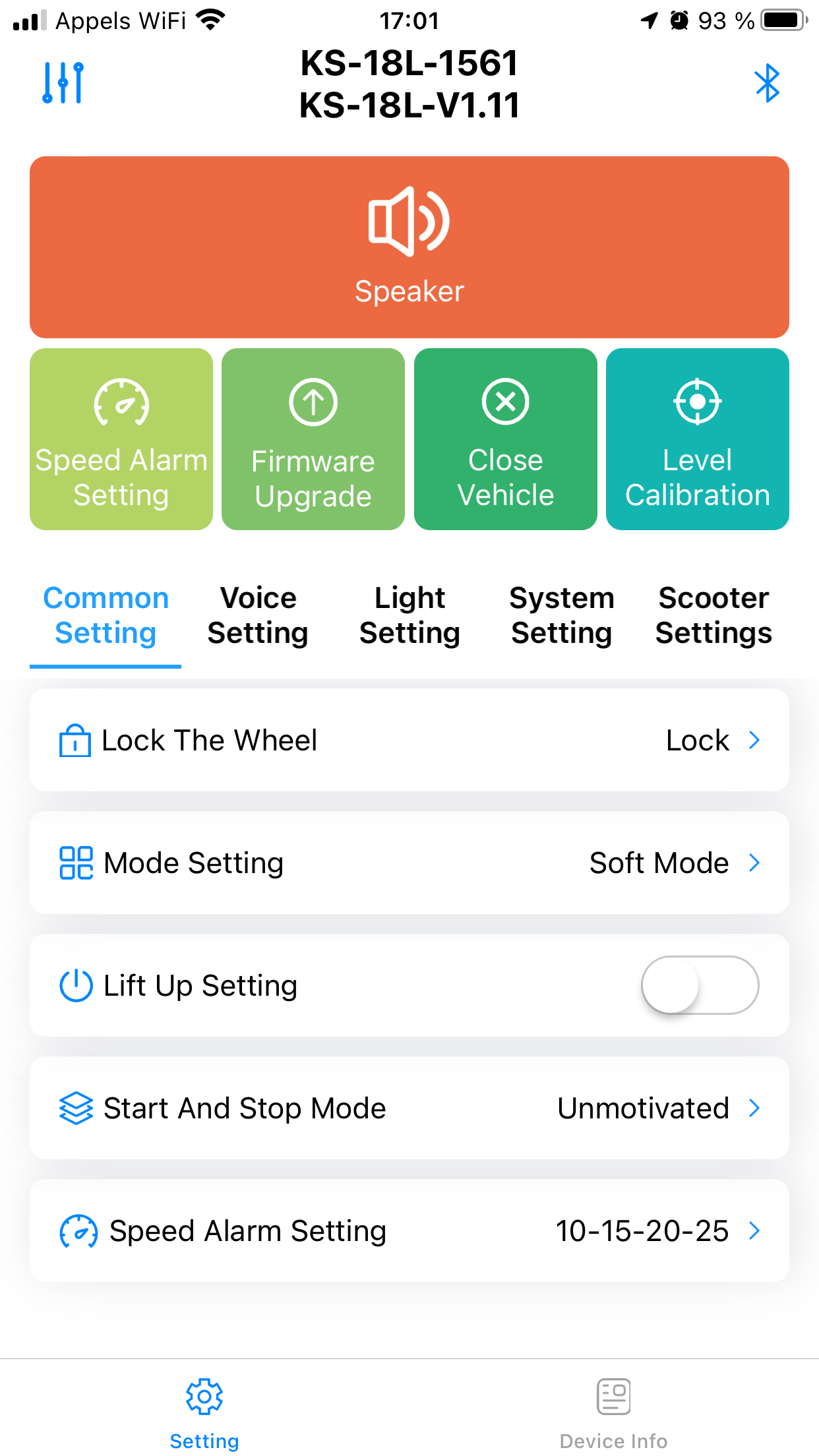Screen dimensions: 819x1456
Task: Open the green Speed Alarm Setting tile
Action: tap(121, 439)
